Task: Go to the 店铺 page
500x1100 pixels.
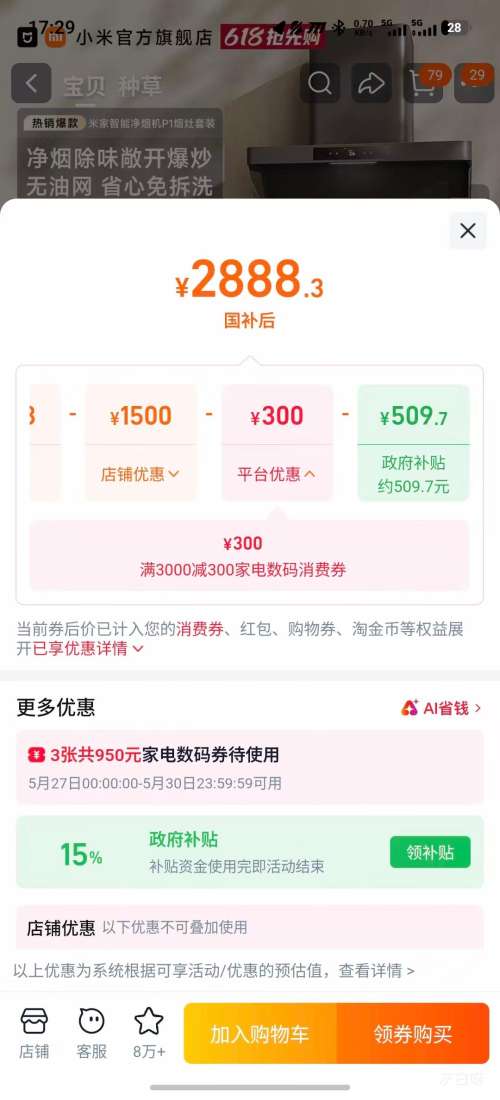Action: click(x=34, y=1033)
